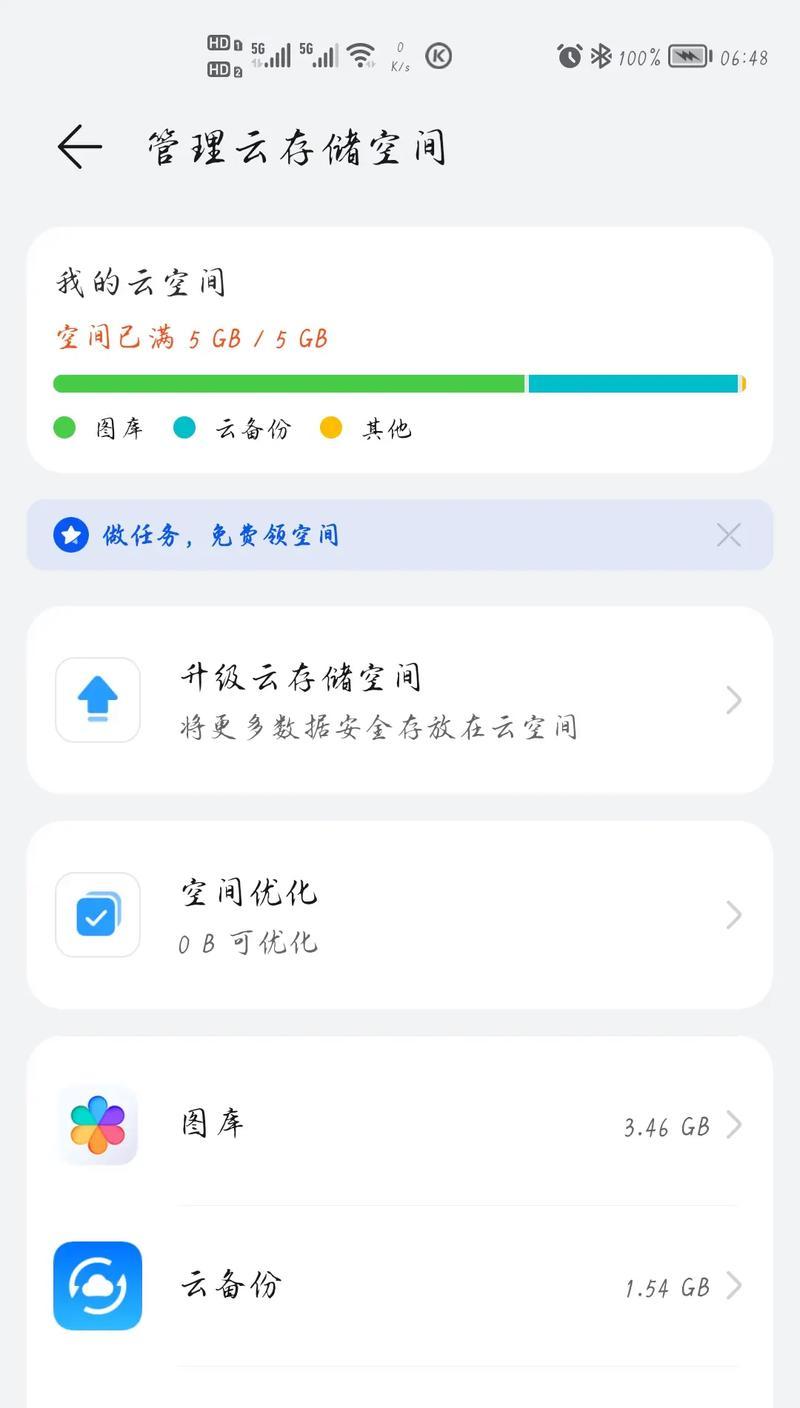Open 图库 storage details
Screen dimensions: 800x1408
click(x=400, y=1125)
